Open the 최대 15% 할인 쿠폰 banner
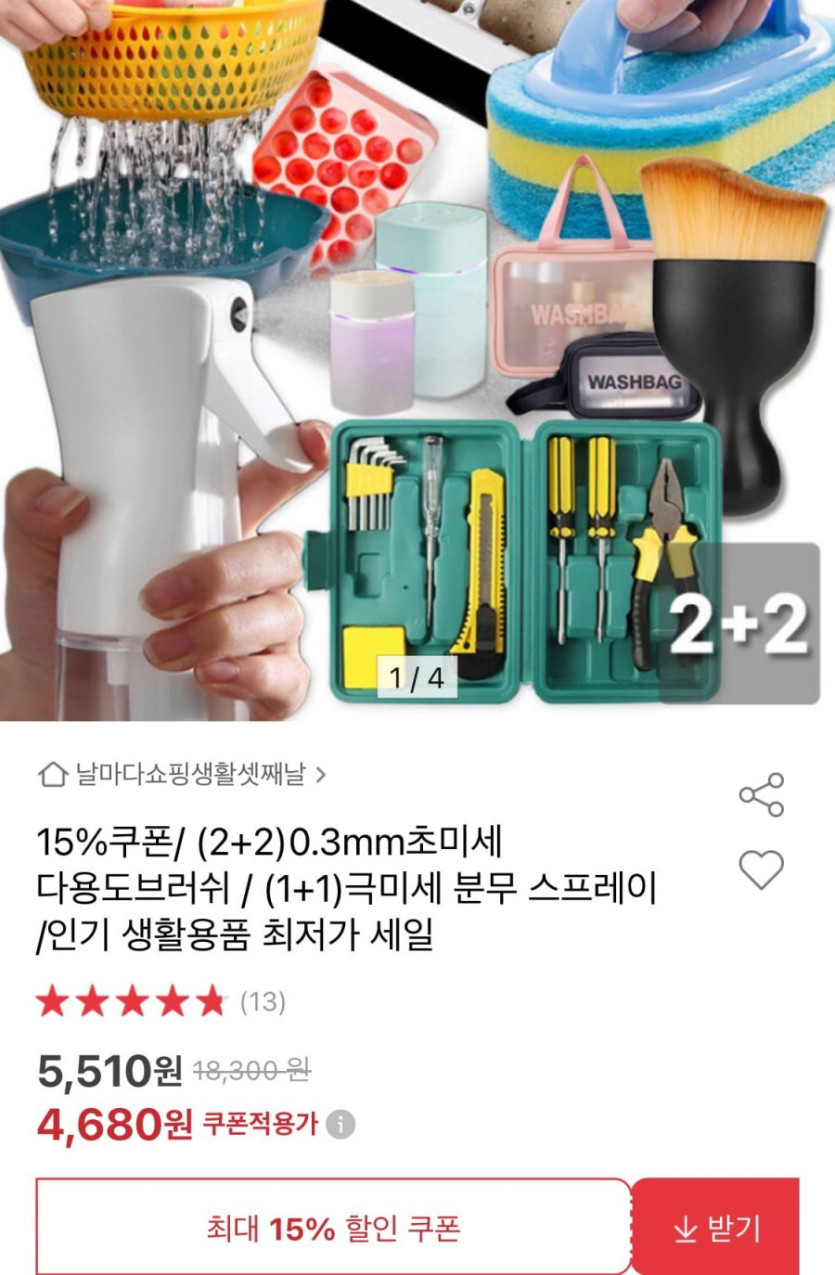This screenshot has height=1275, width=835. (x=333, y=1229)
